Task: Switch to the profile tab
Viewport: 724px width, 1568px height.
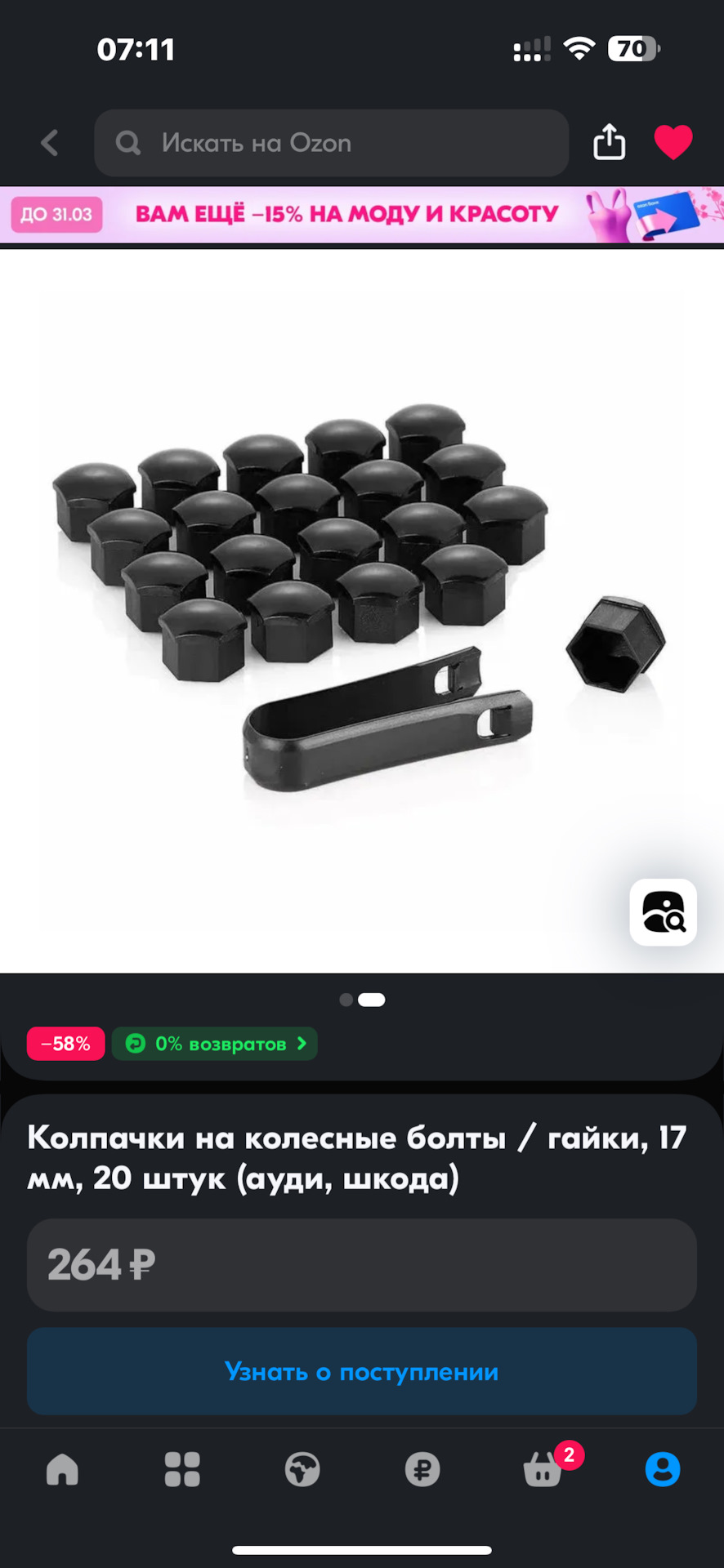Action: [x=663, y=1469]
